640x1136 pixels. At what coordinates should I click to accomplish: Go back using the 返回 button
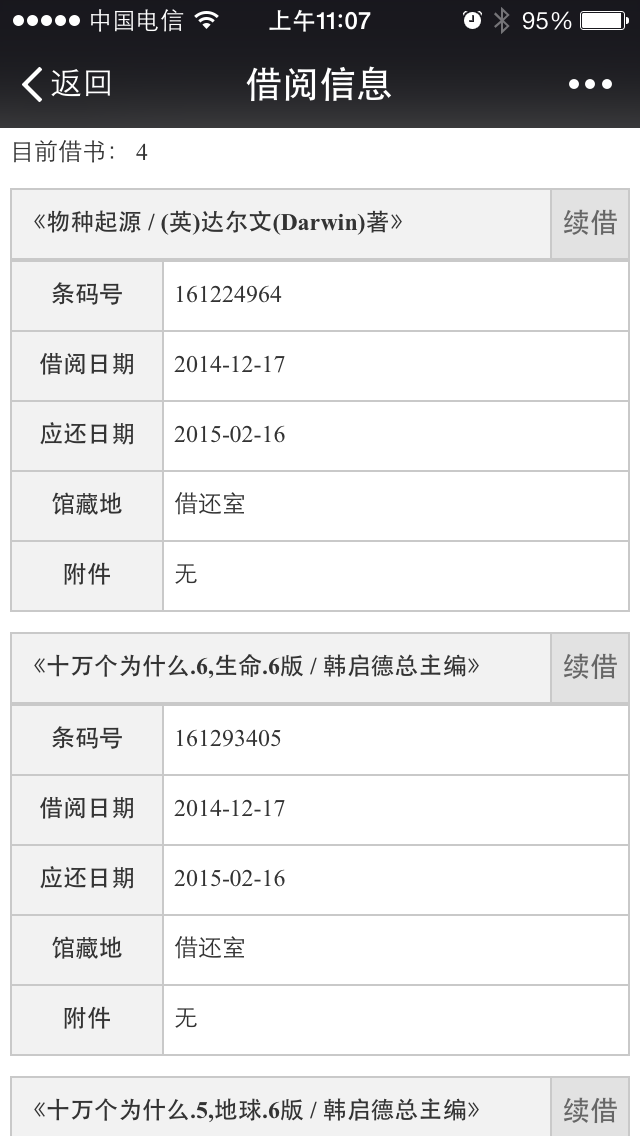(x=67, y=84)
